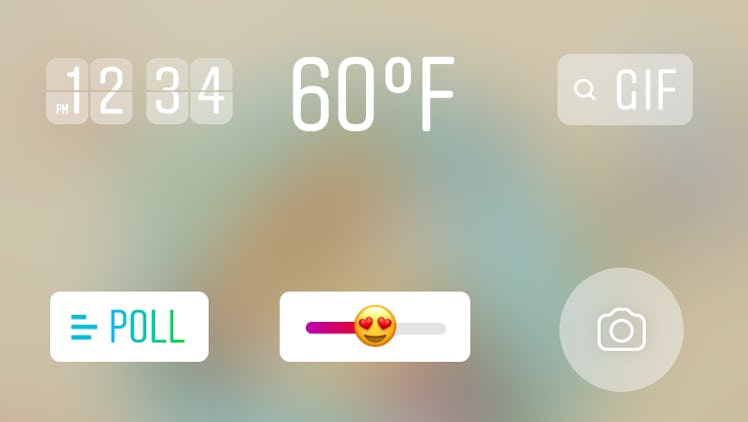Open the camera sticker
This screenshot has width=748, height=422.
621,329
